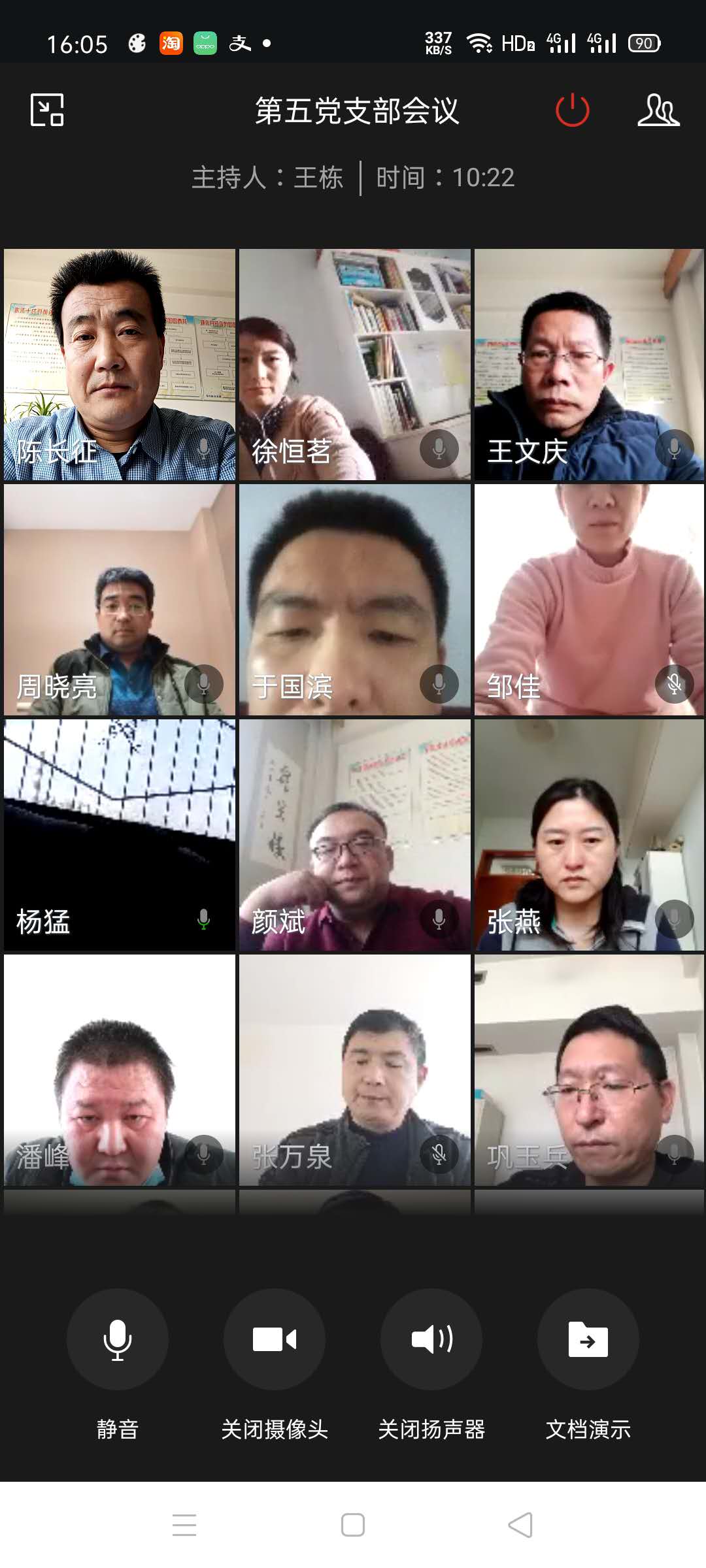
Task: Select 徐恒茗's video tile
Action: 355,365
